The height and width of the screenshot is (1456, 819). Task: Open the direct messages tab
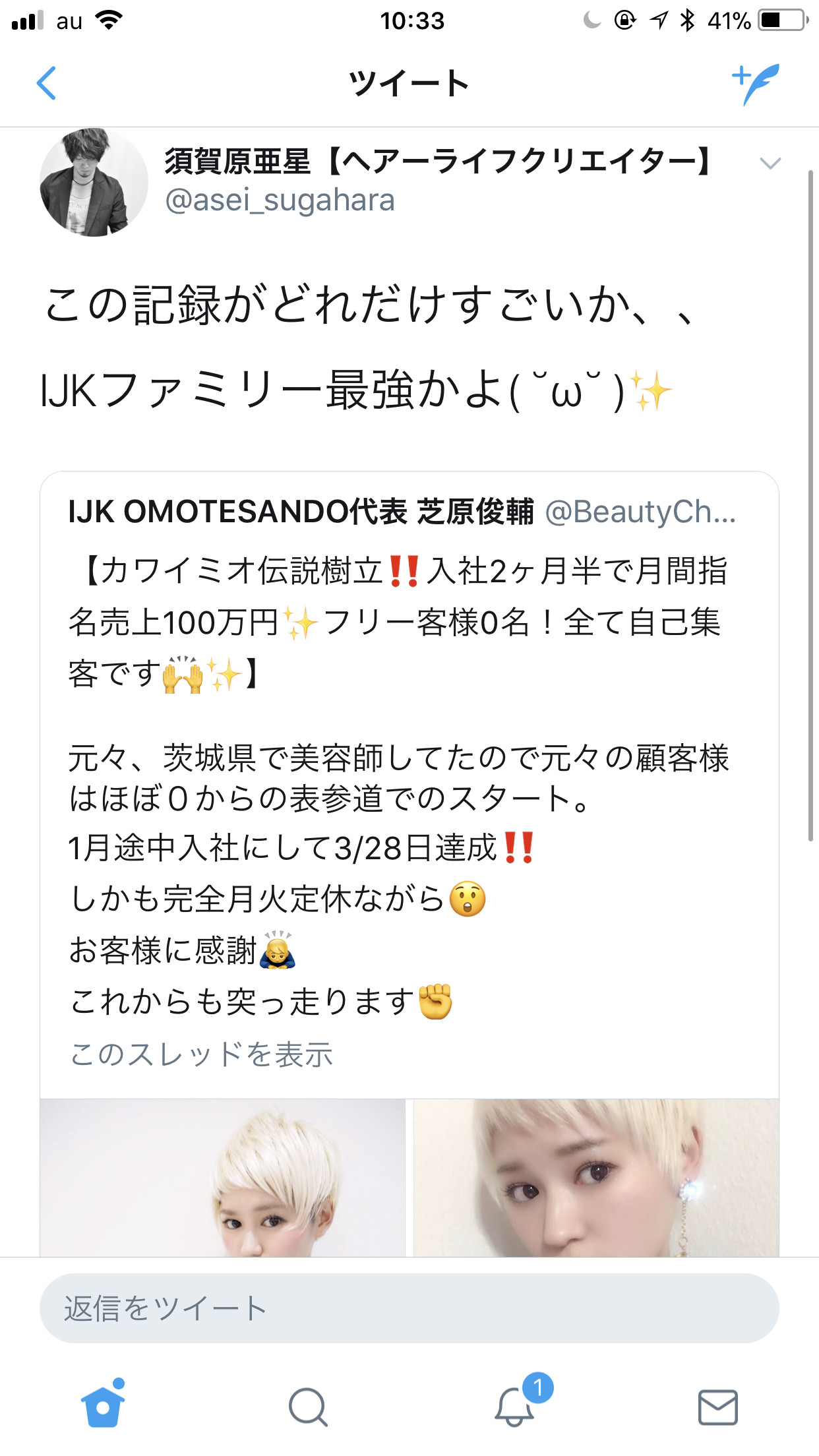tap(717, 1407)
